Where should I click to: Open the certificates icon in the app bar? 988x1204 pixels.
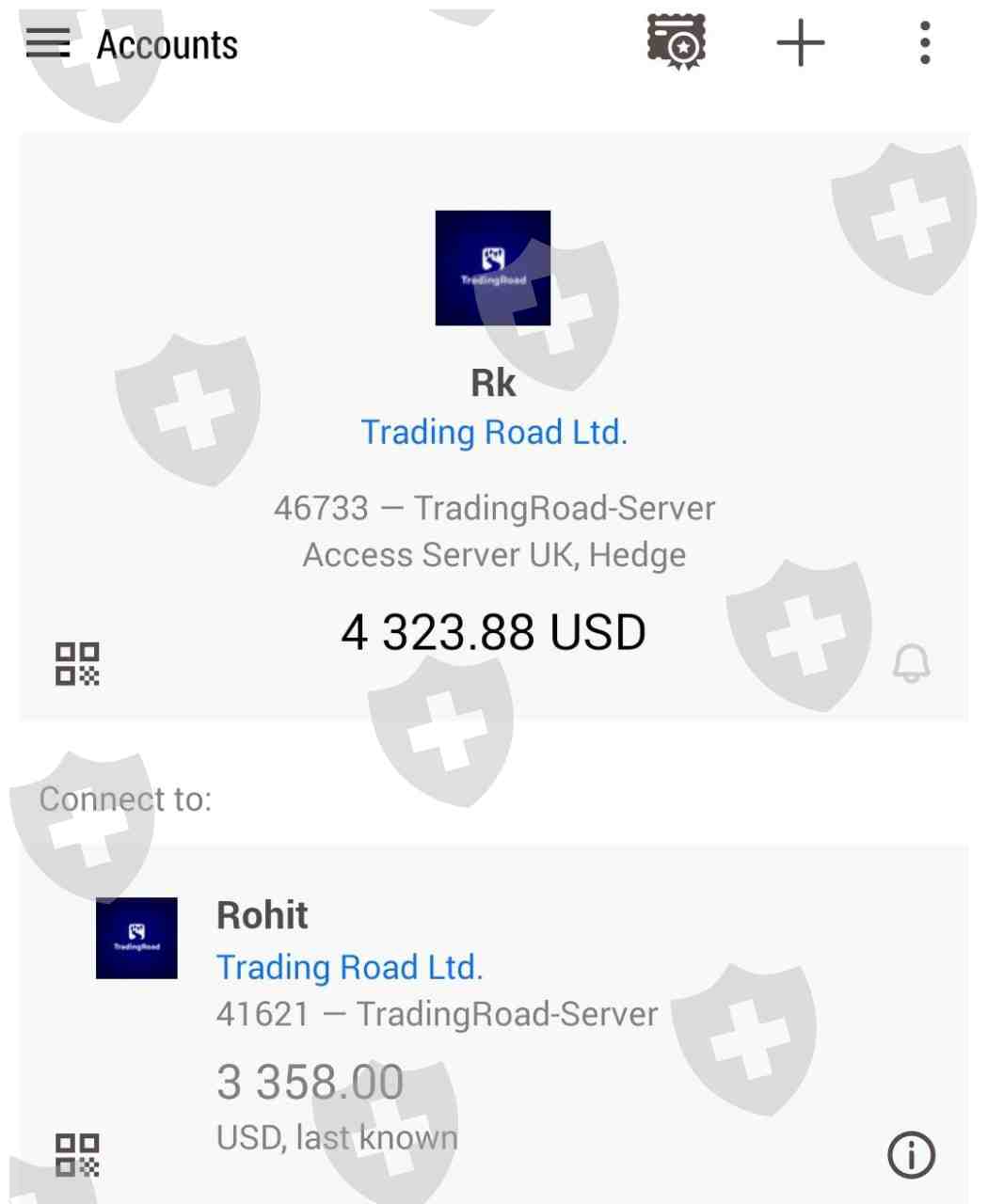pyautogui.click(x=676, y=42)
